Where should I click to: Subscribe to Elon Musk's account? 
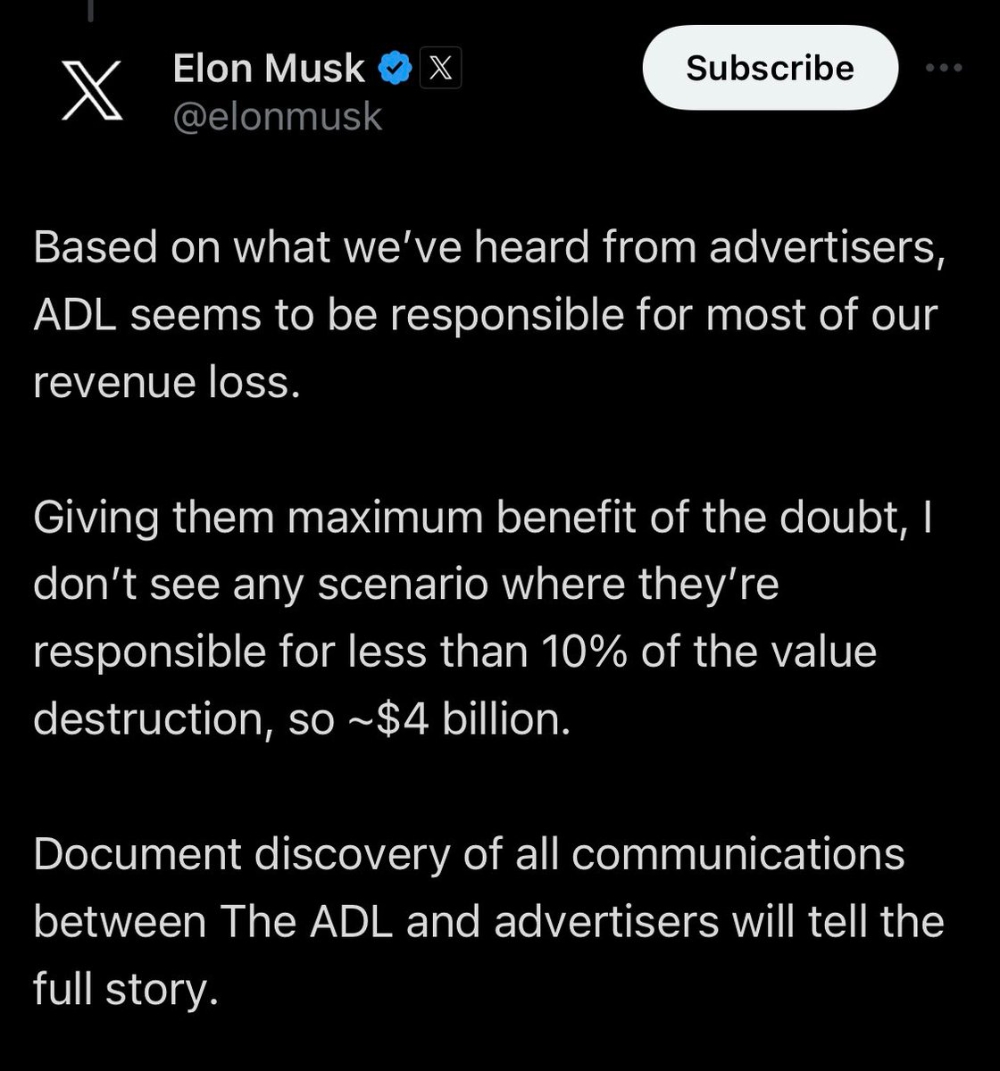(x=769, y=68)
